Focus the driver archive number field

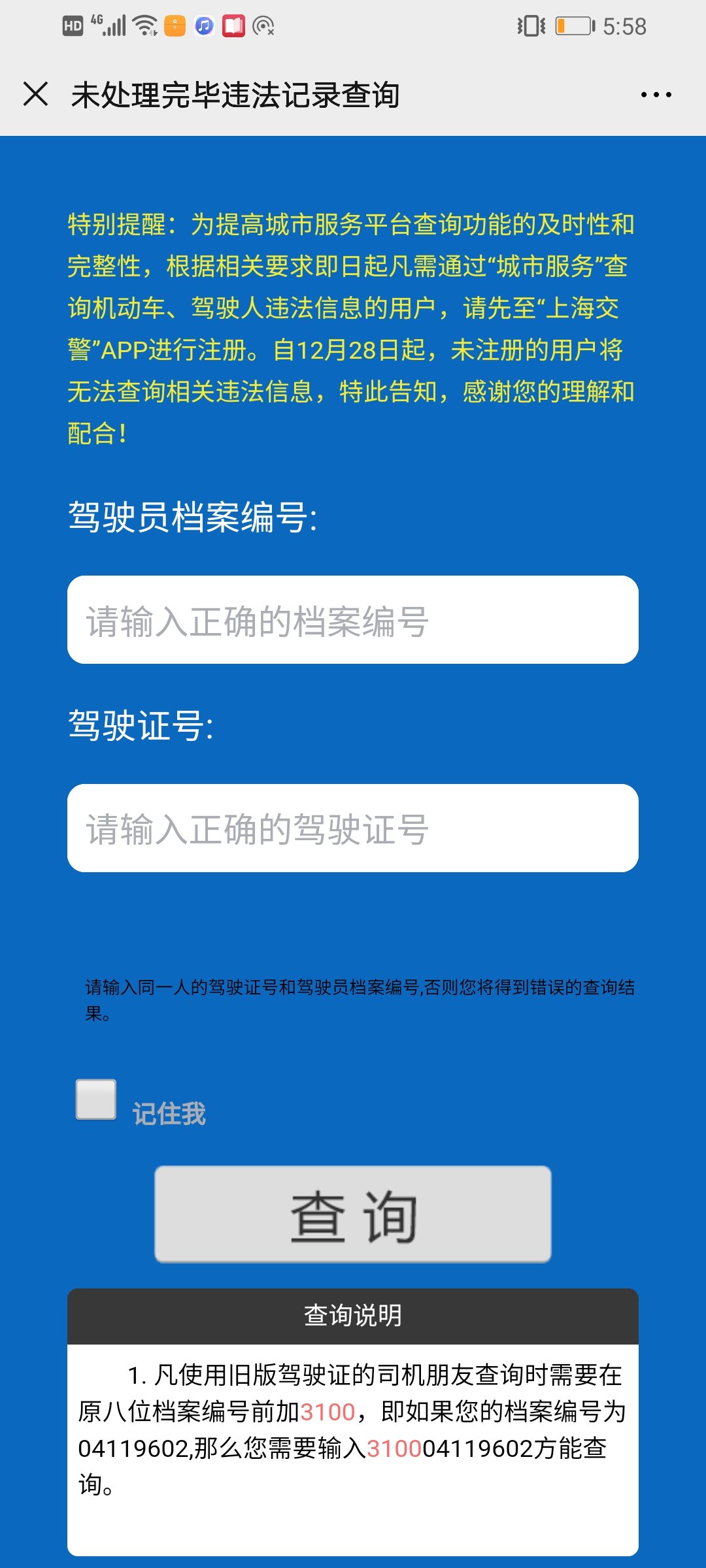[353, 619]
